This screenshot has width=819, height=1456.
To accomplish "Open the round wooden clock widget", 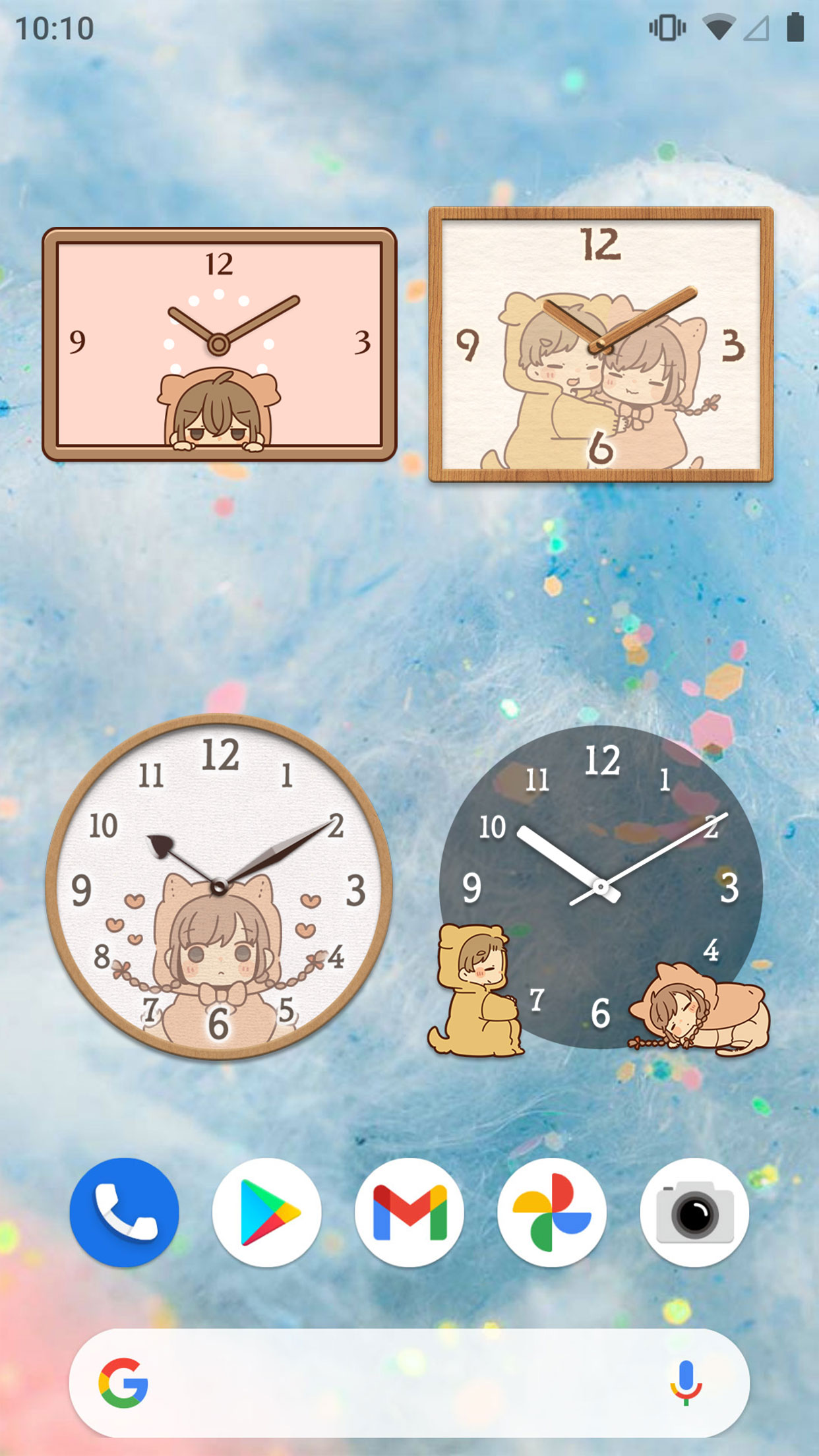I will coord(219,887).
